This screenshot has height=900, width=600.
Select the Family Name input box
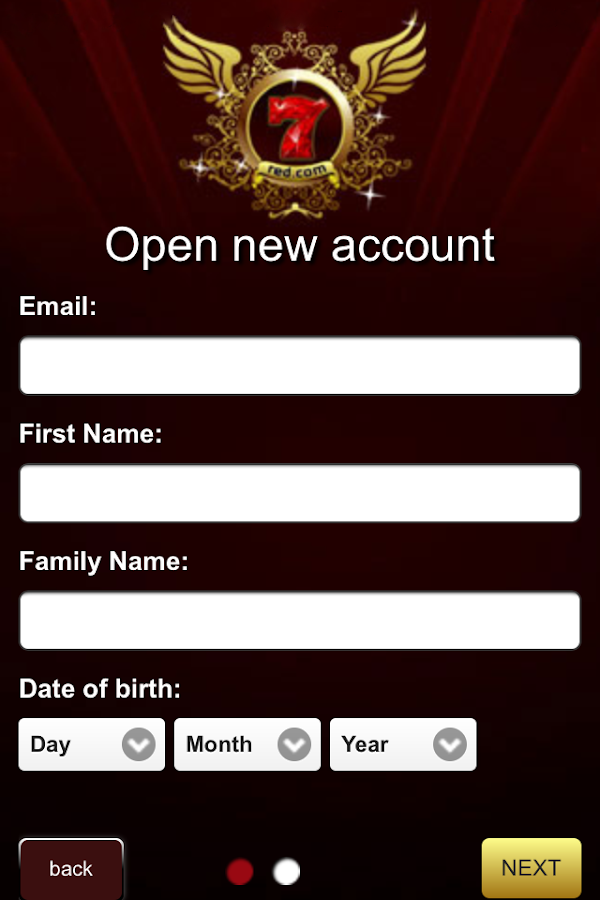click(300, 621)
